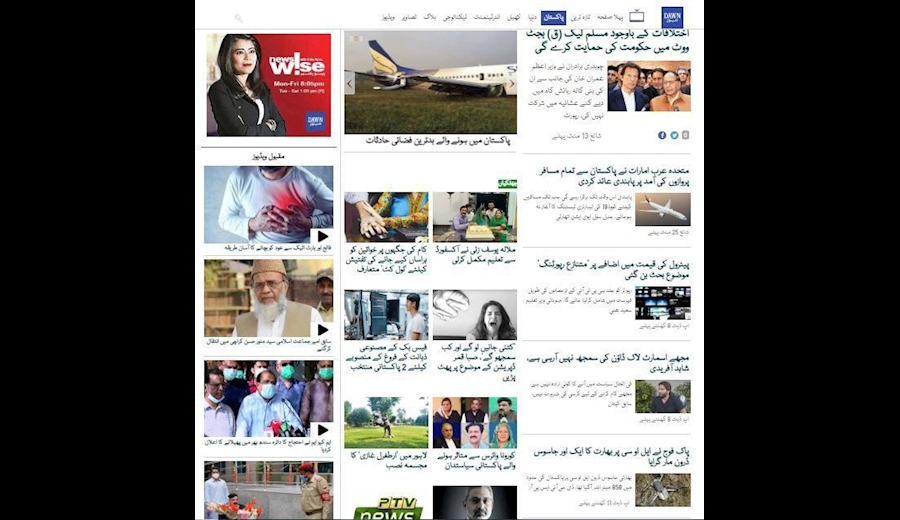
Task: Open the تازہ ترین latest news tab
Action: pyautogui.click(x=580, y=18)
